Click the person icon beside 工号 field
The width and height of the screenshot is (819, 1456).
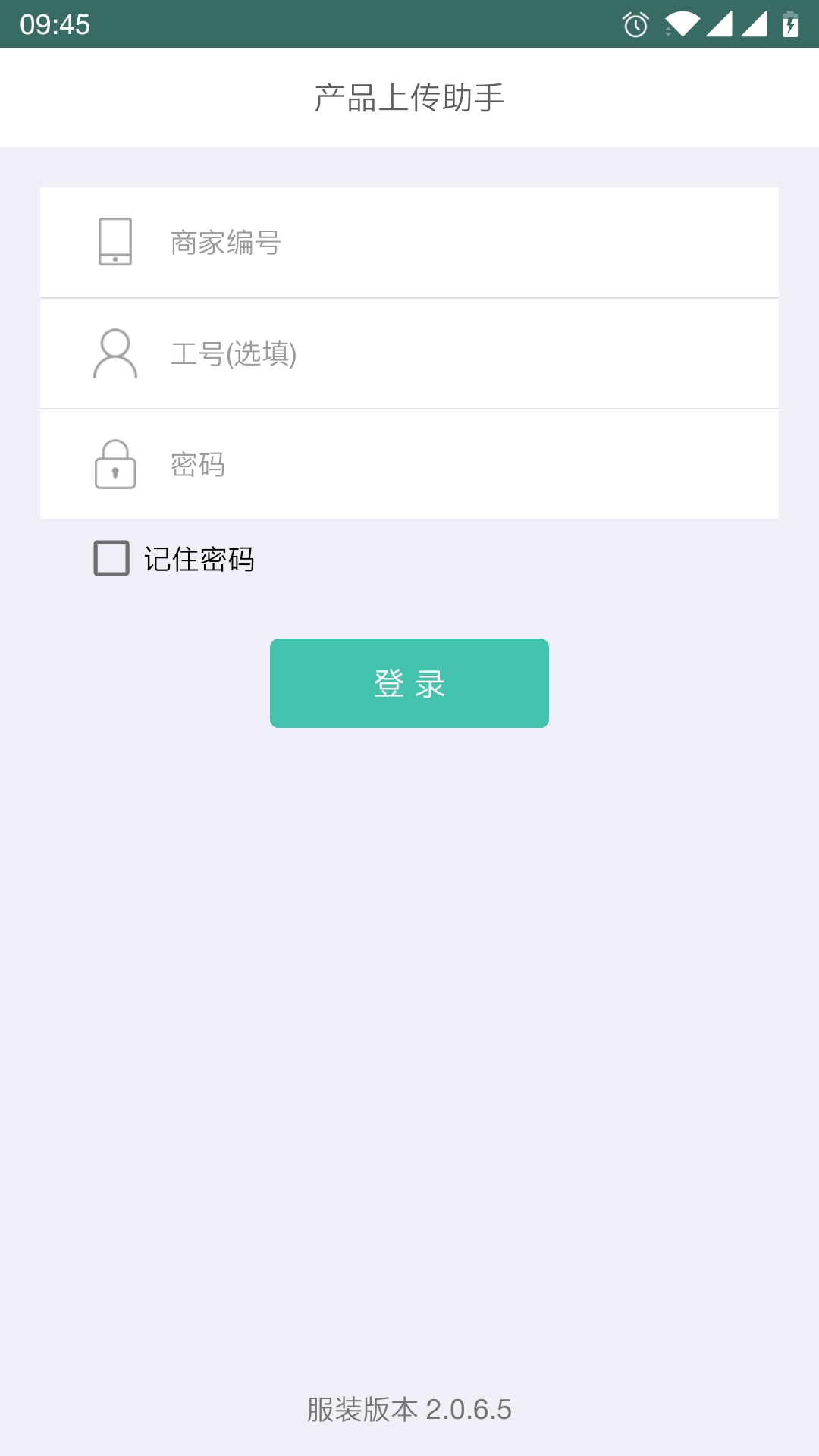click(115, 355)
